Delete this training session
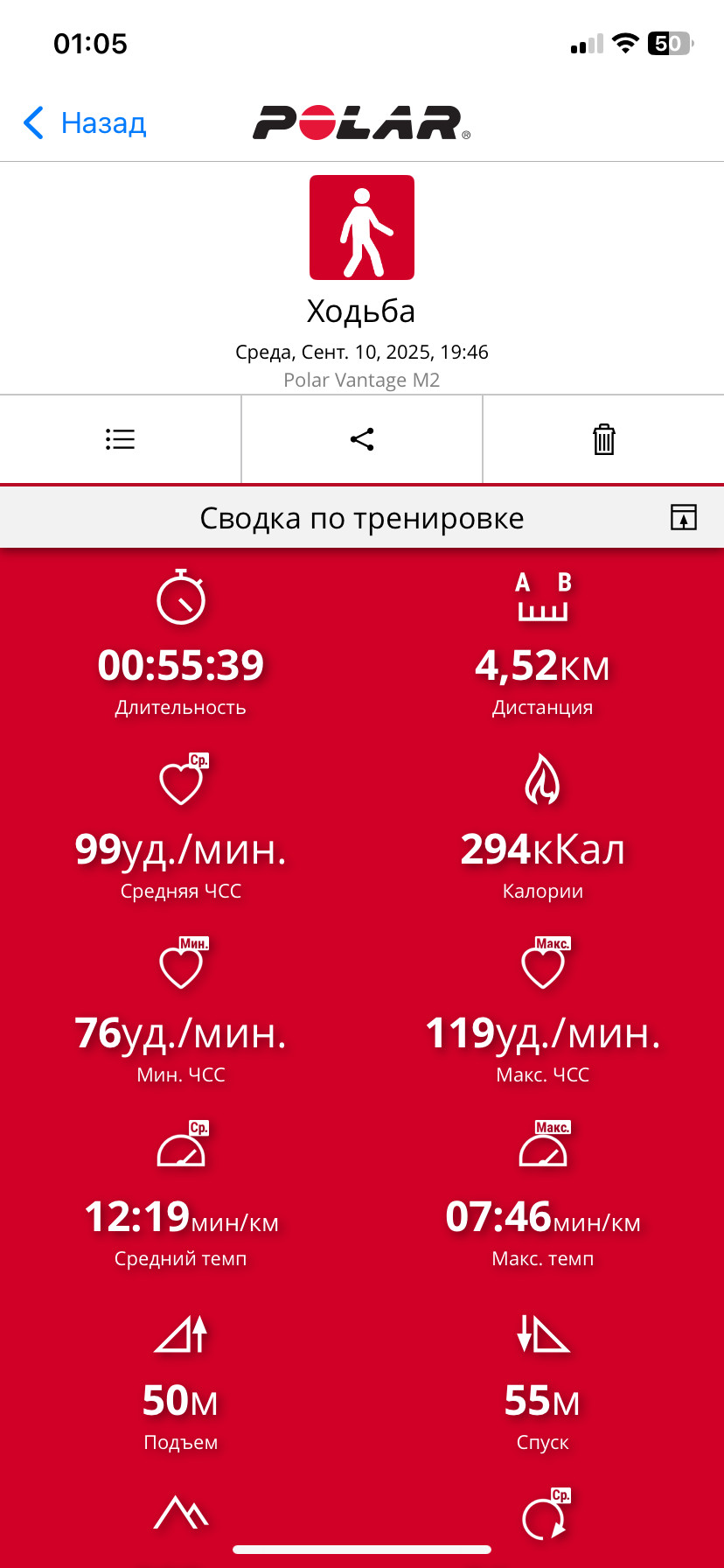Image resolution: width=724 pixels, height=1568 pixels. tap(604, 439)
